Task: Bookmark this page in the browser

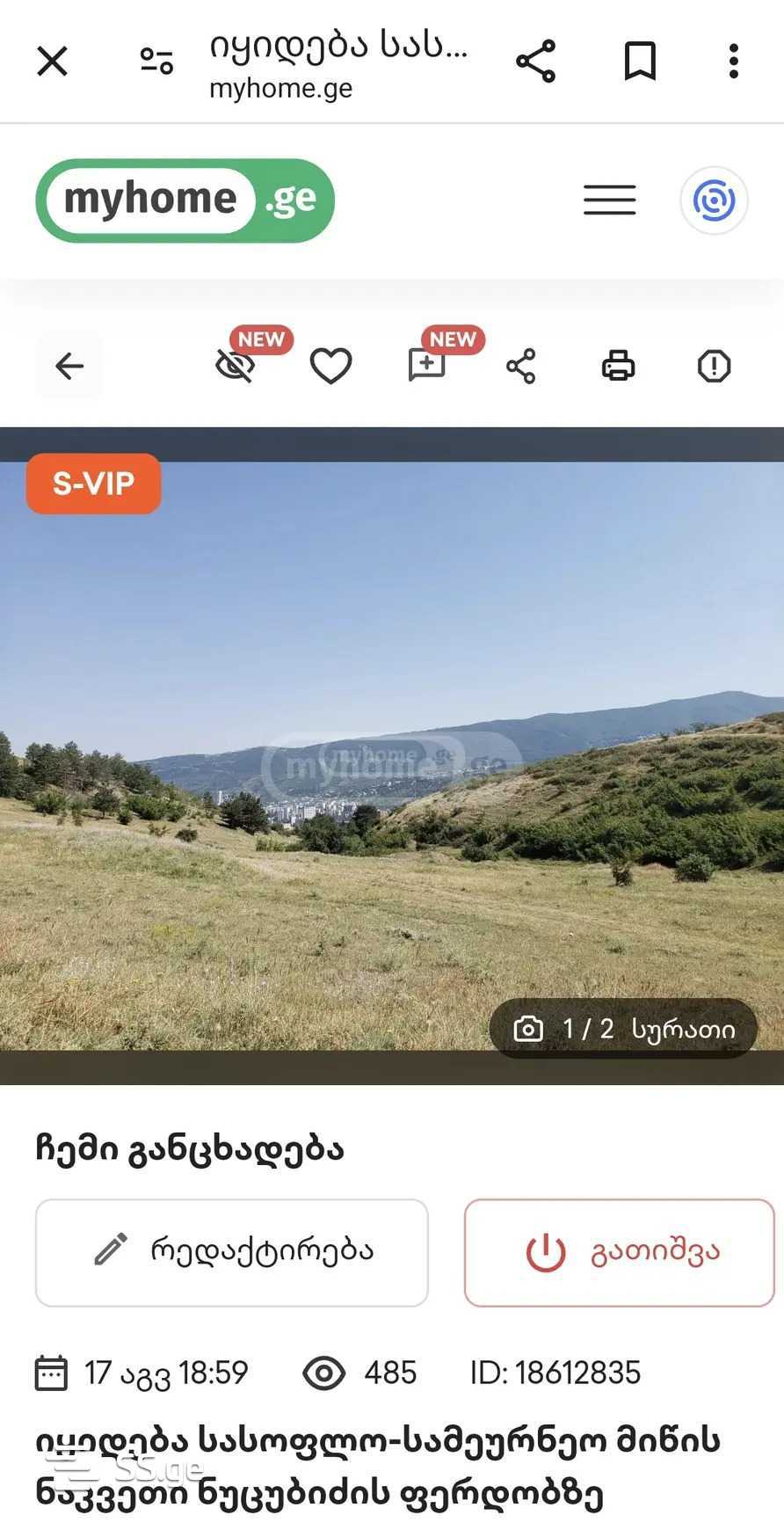Action: click(640, 62)
